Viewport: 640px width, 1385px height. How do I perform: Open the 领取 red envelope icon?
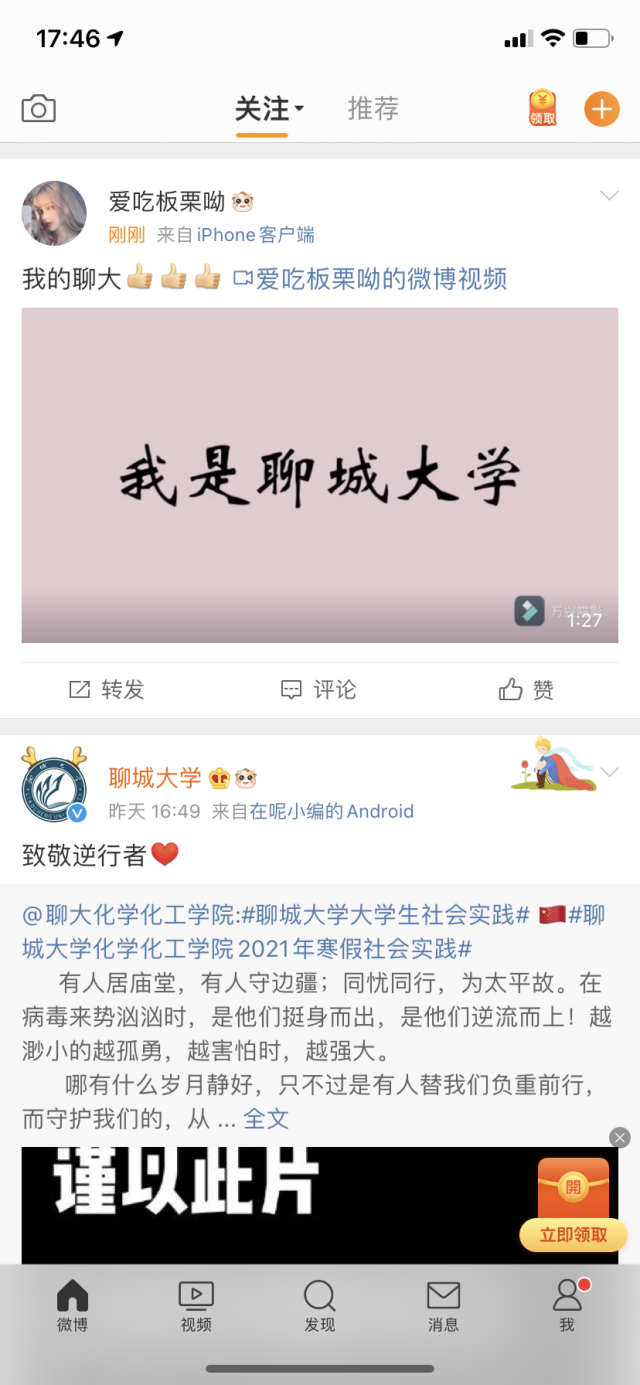click(x=543, y=108)
